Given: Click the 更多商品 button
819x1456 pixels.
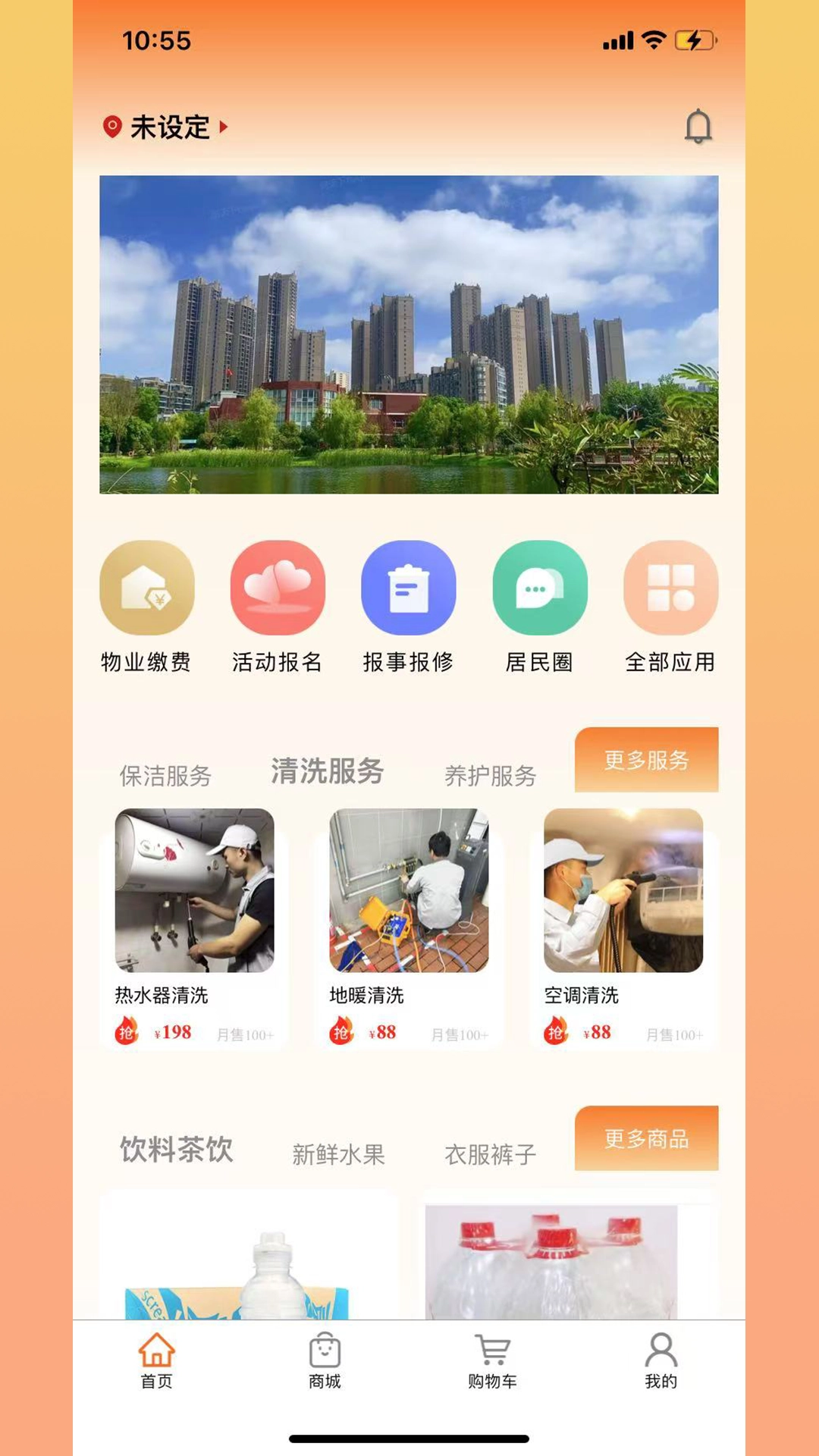Looking at the screenshot, I should coord(645,1138).
